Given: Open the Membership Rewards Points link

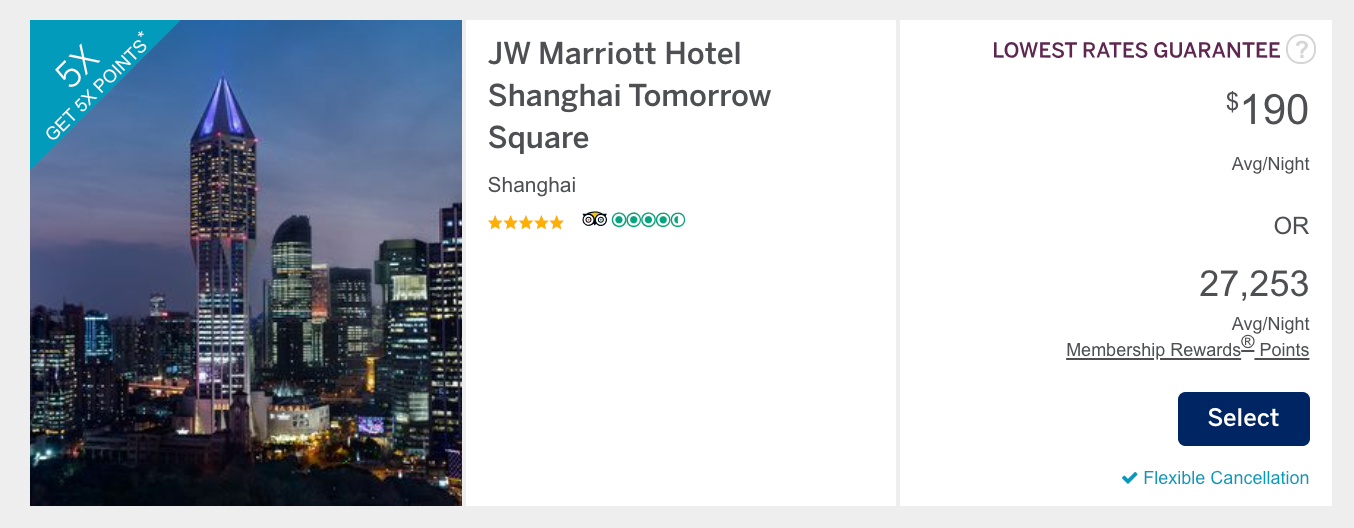Looking at the screenshot, I should [x=1187, y=349].
